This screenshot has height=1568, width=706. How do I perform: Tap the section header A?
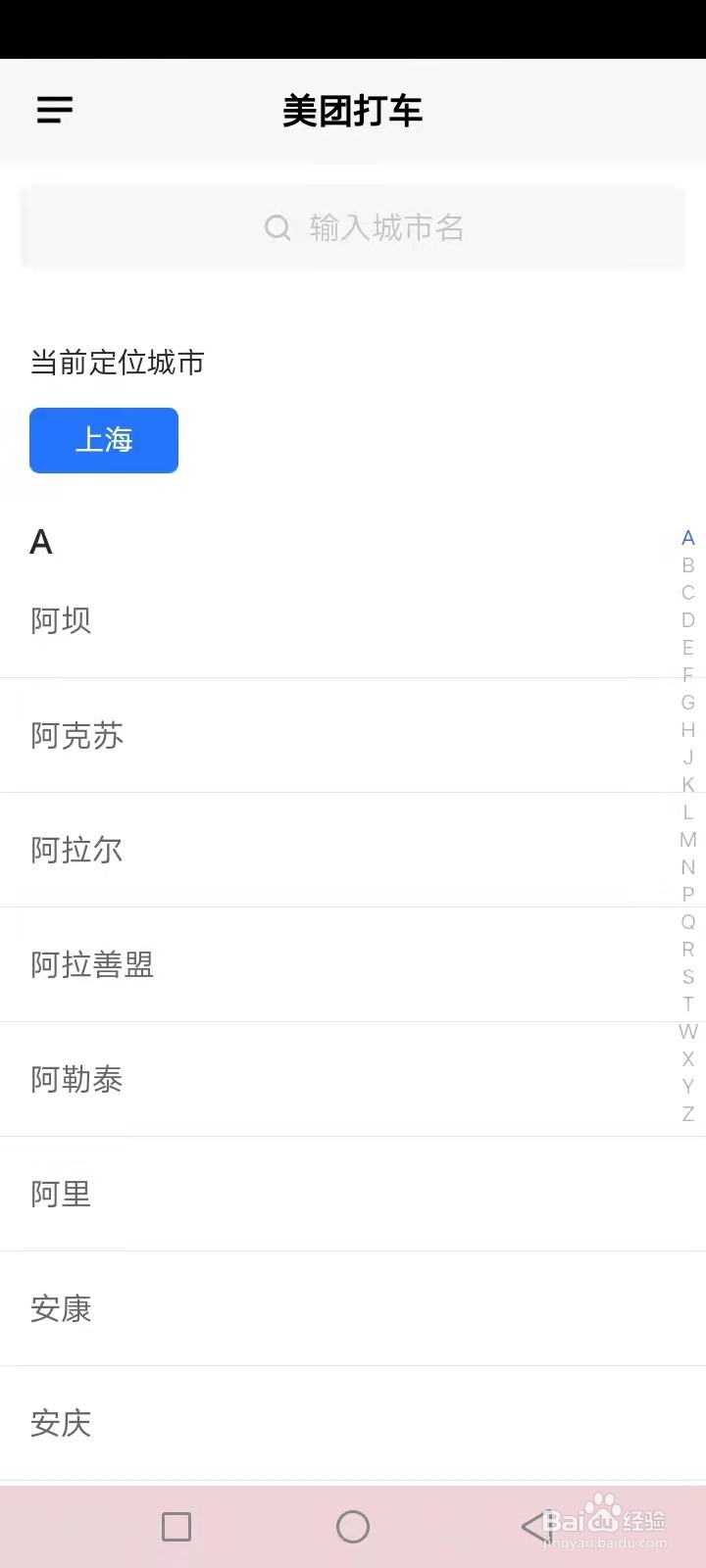pyautogui.click(x=40, y=542)
